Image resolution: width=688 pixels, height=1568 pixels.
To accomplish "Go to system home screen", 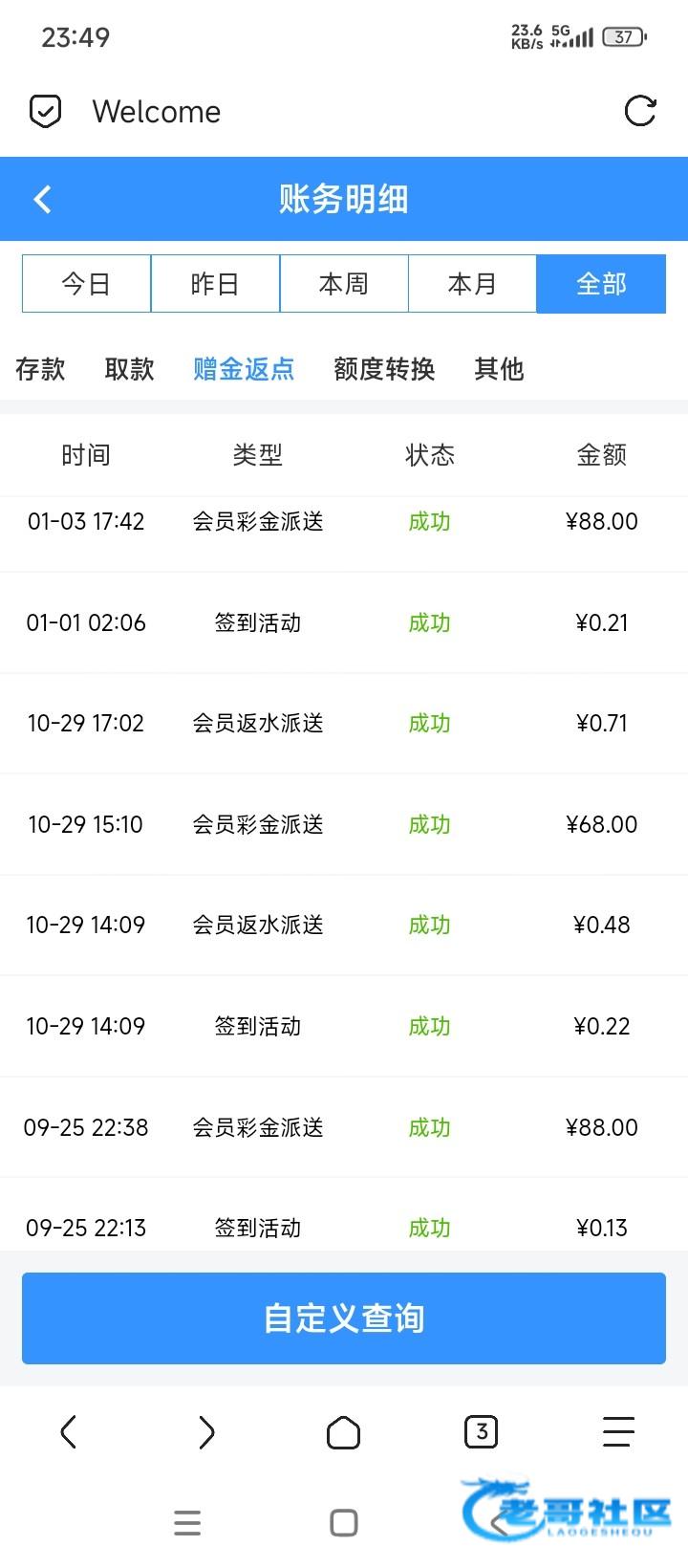I will 344,1523.
